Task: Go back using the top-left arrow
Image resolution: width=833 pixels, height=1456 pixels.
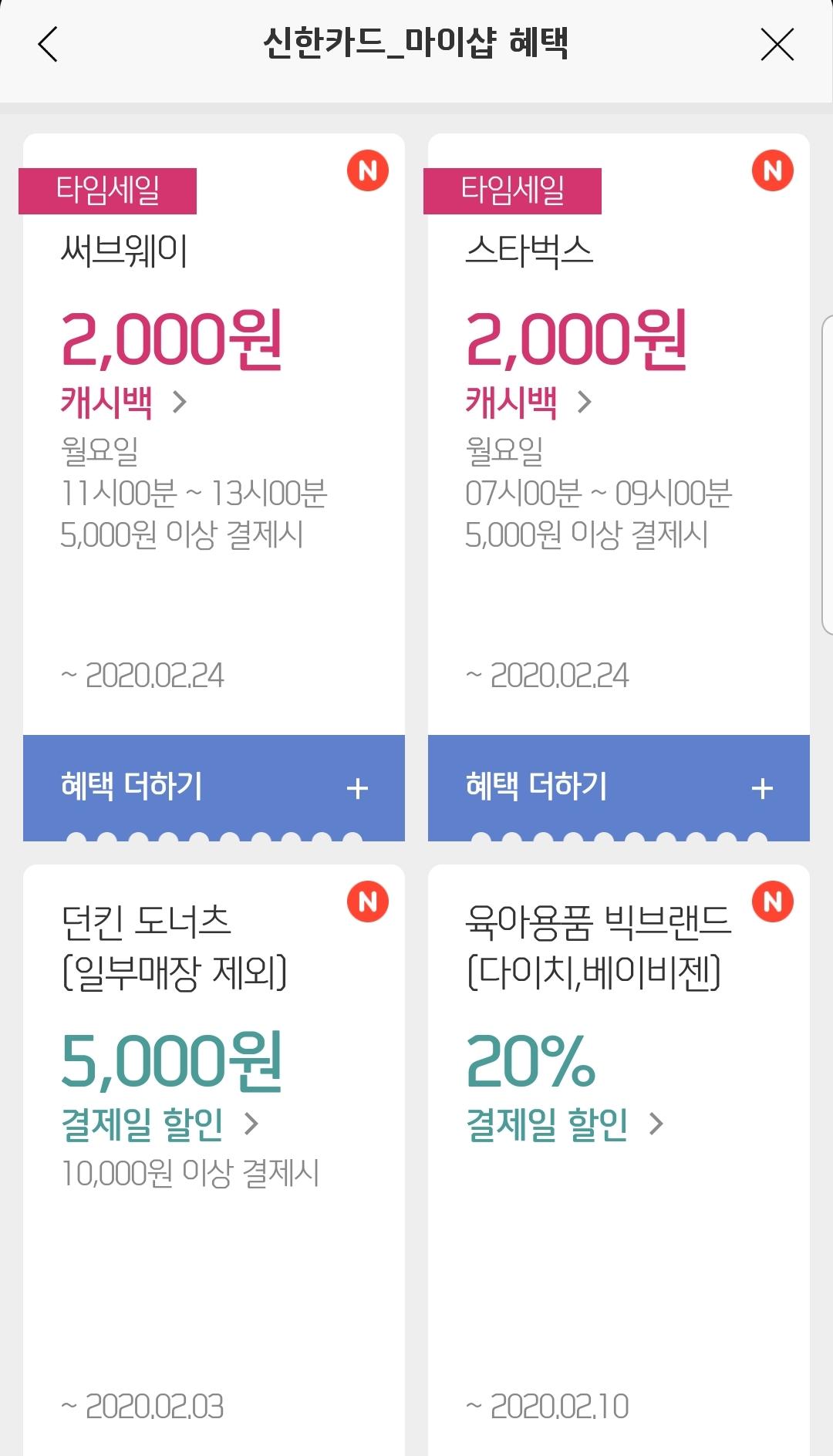Action: 48,44
